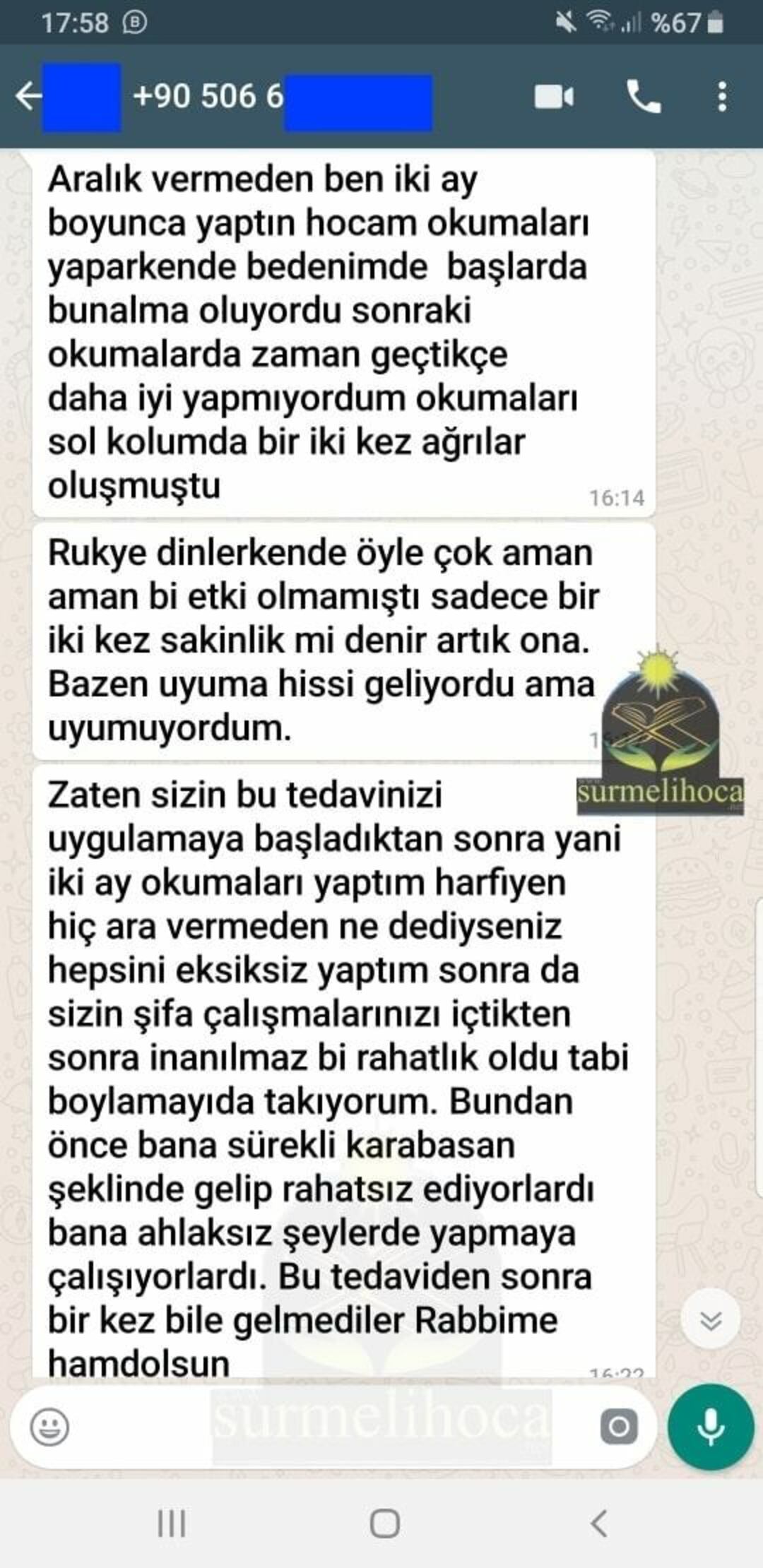This screenshot has height=1568, width=763.
Task: Open the recent apps view
Action: click(171, 1524)
